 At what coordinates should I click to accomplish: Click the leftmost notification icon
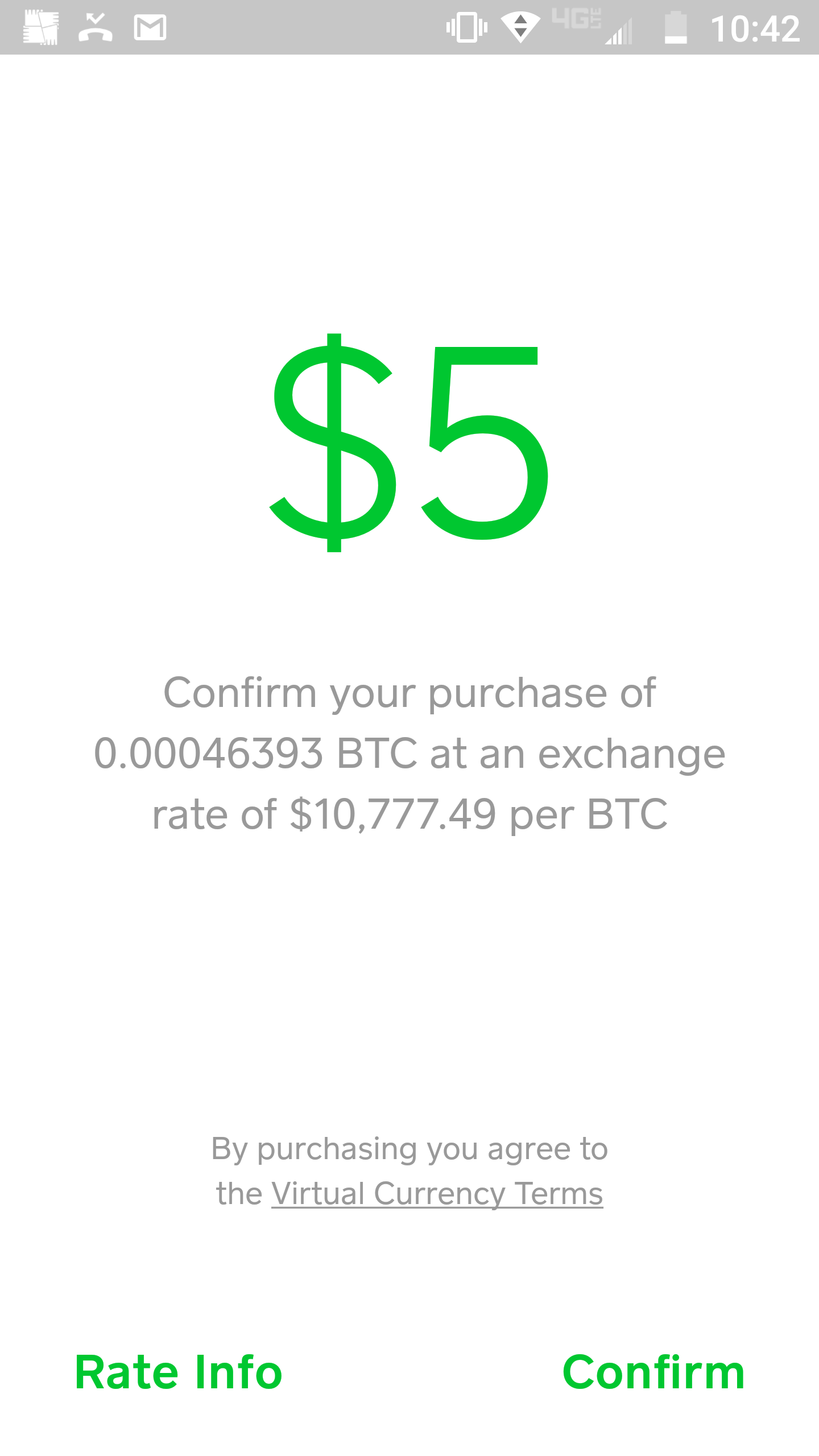point(40,26)
